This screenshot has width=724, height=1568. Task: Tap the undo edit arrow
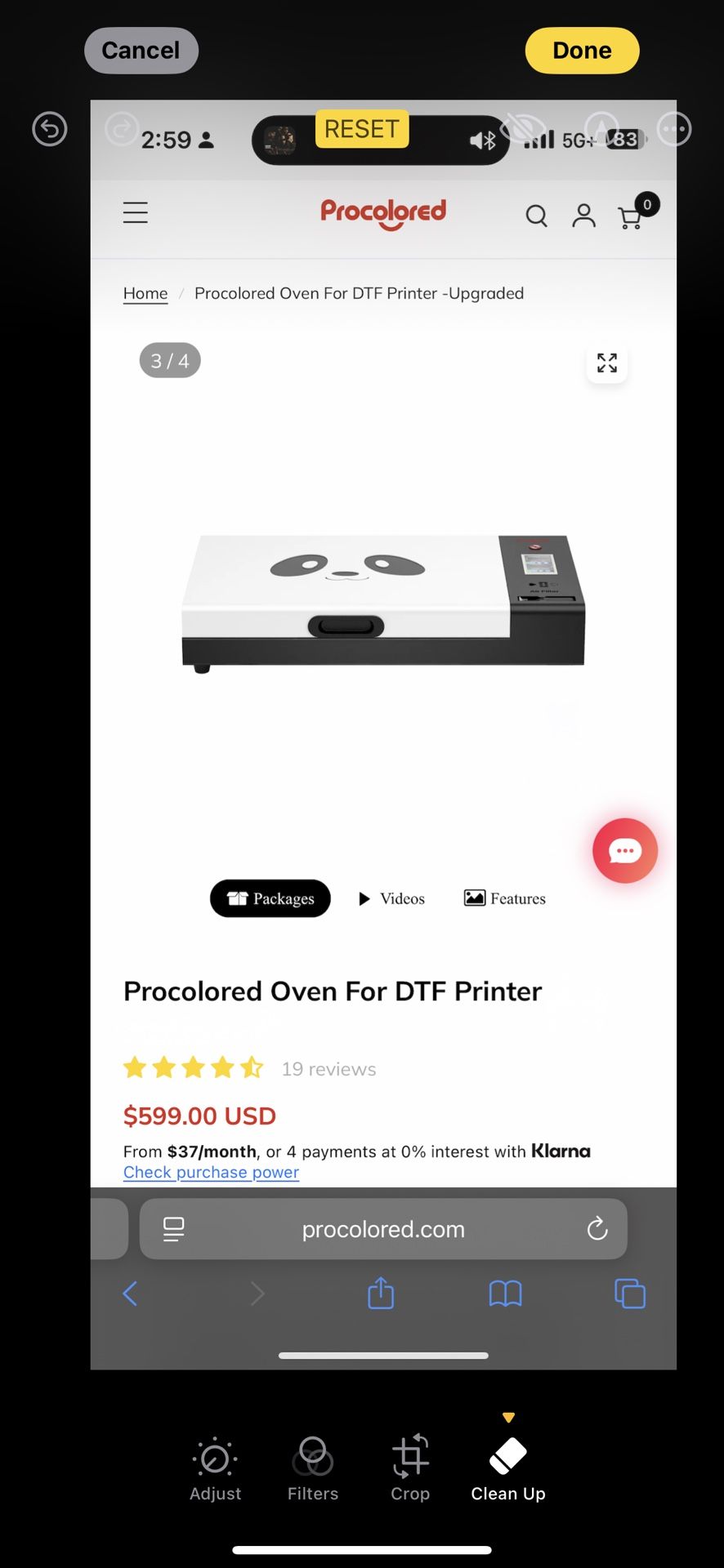[50, 129]
